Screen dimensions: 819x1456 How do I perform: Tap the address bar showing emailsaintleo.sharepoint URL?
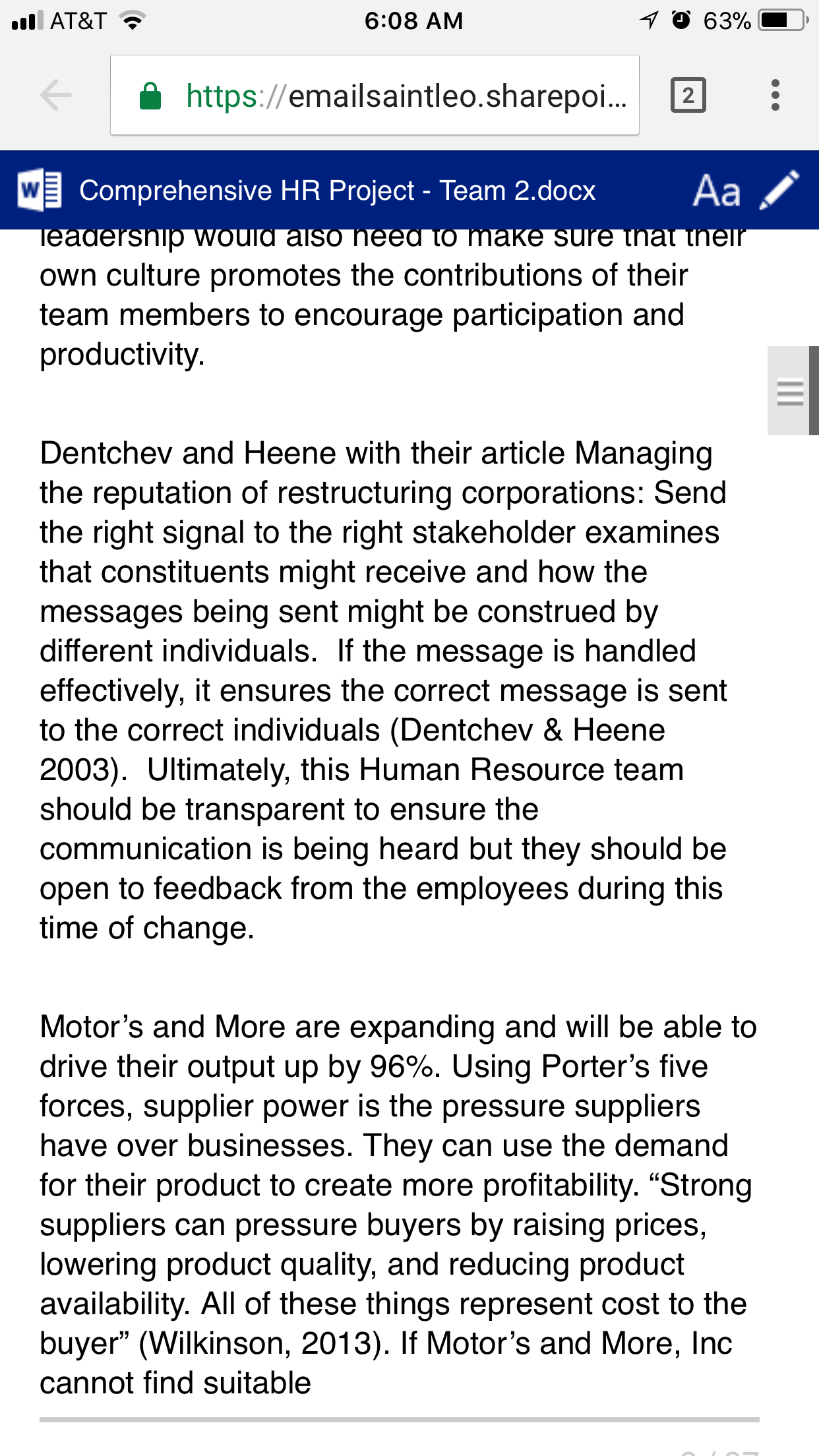point(375,96)
